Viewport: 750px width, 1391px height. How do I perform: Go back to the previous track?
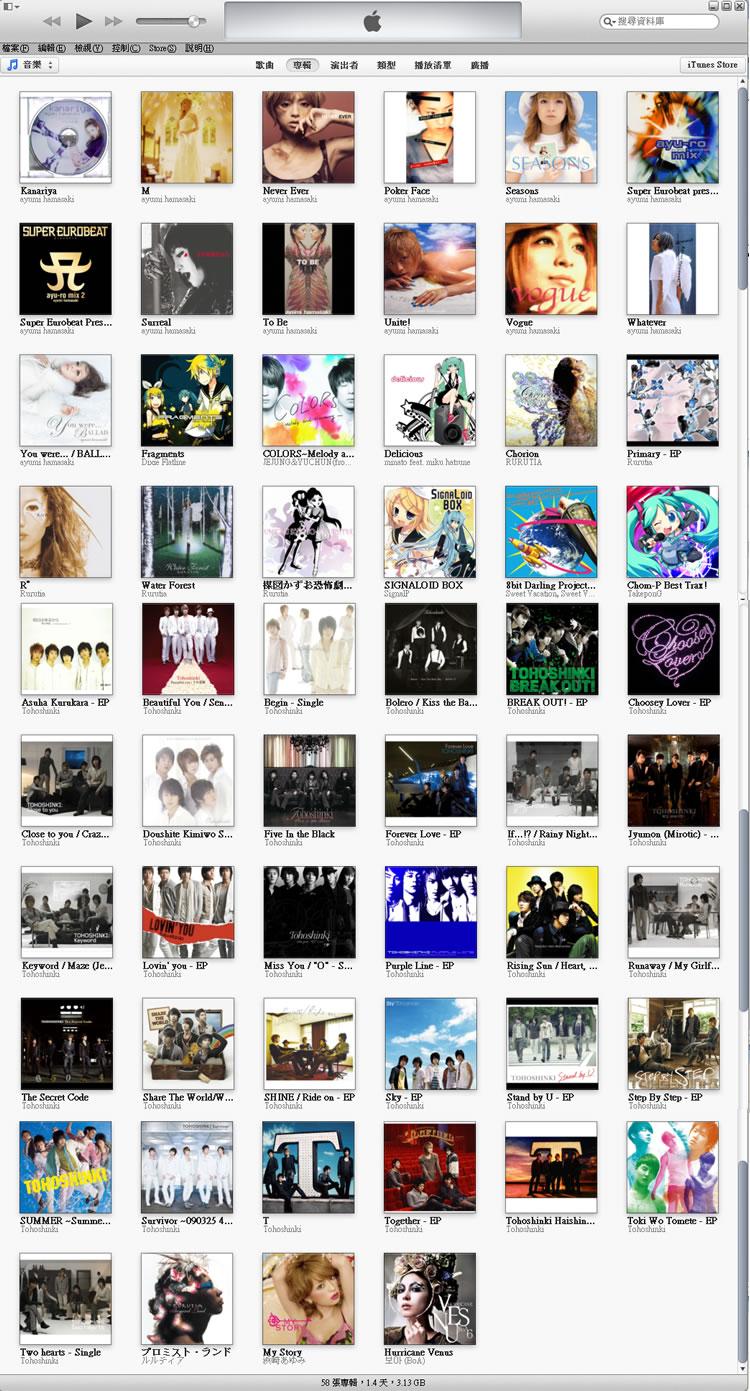(52, 21)
